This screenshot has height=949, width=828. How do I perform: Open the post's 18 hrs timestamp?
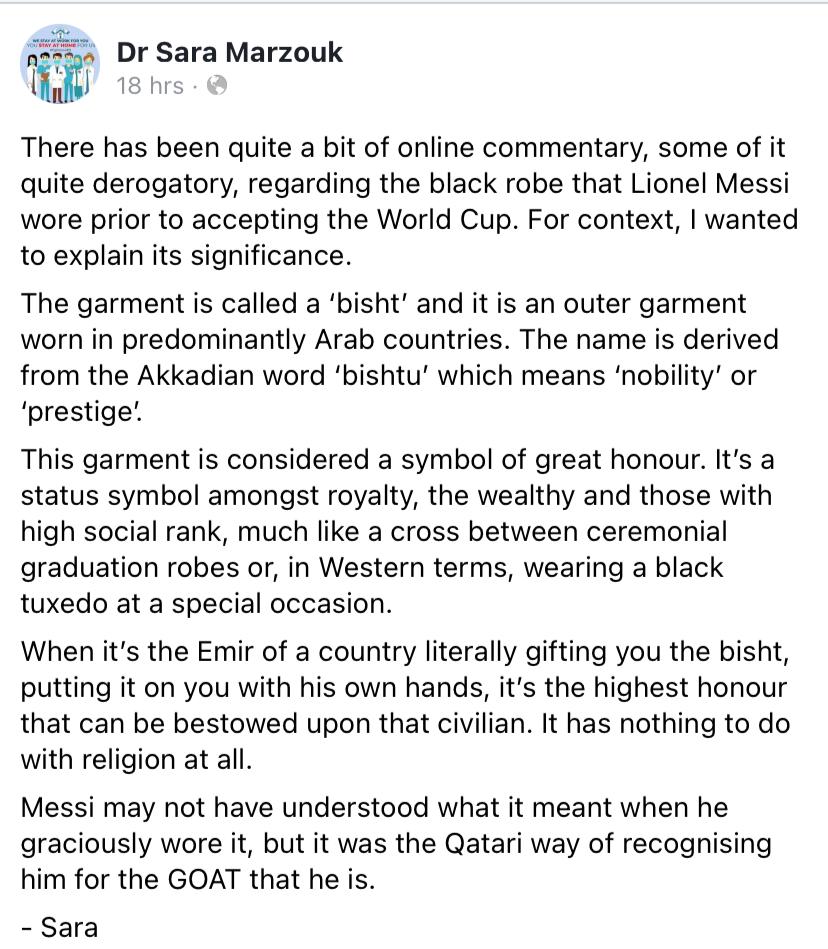[150, 86]
